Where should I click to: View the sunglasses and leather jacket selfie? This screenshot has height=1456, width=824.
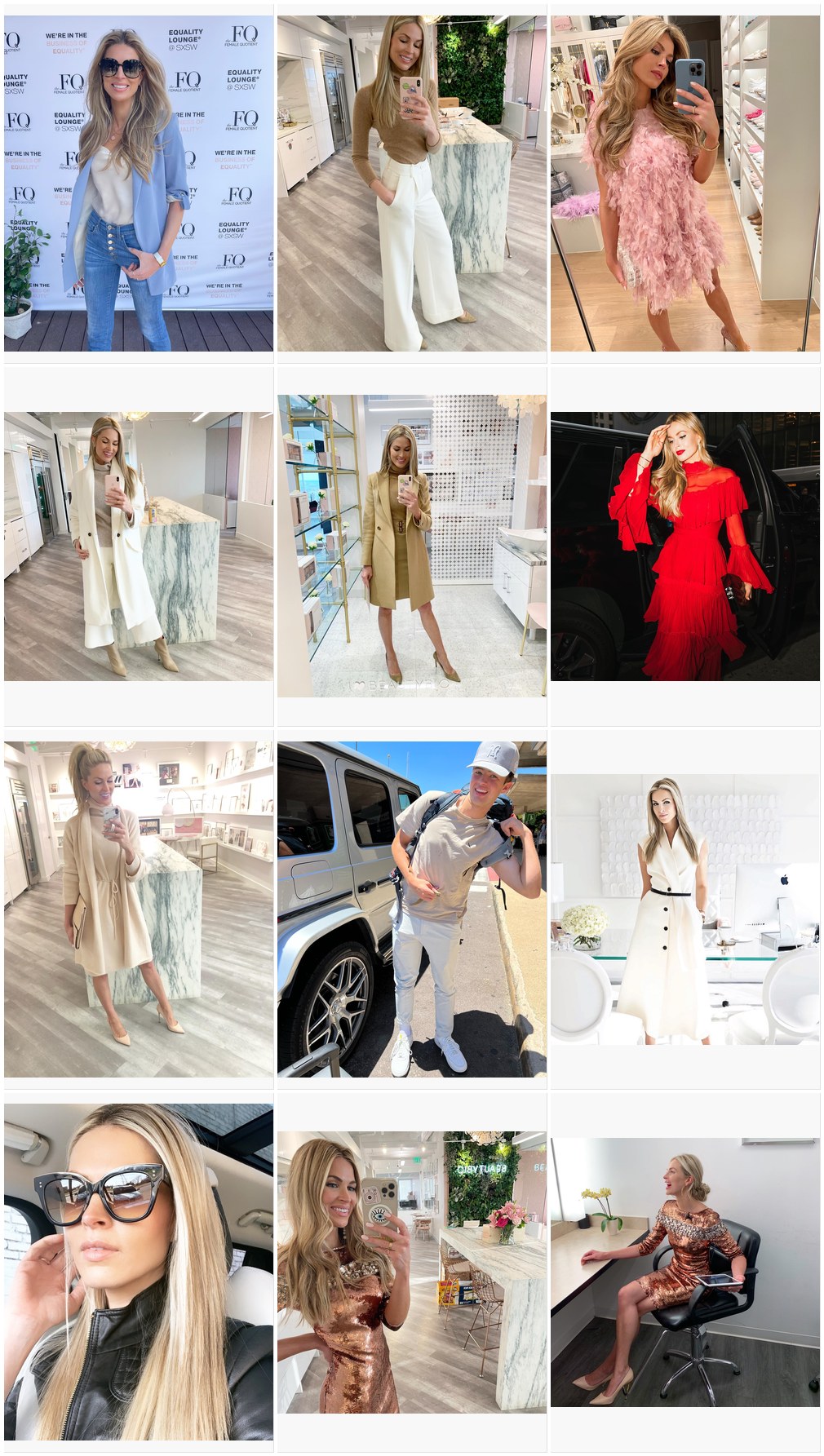139,1272
